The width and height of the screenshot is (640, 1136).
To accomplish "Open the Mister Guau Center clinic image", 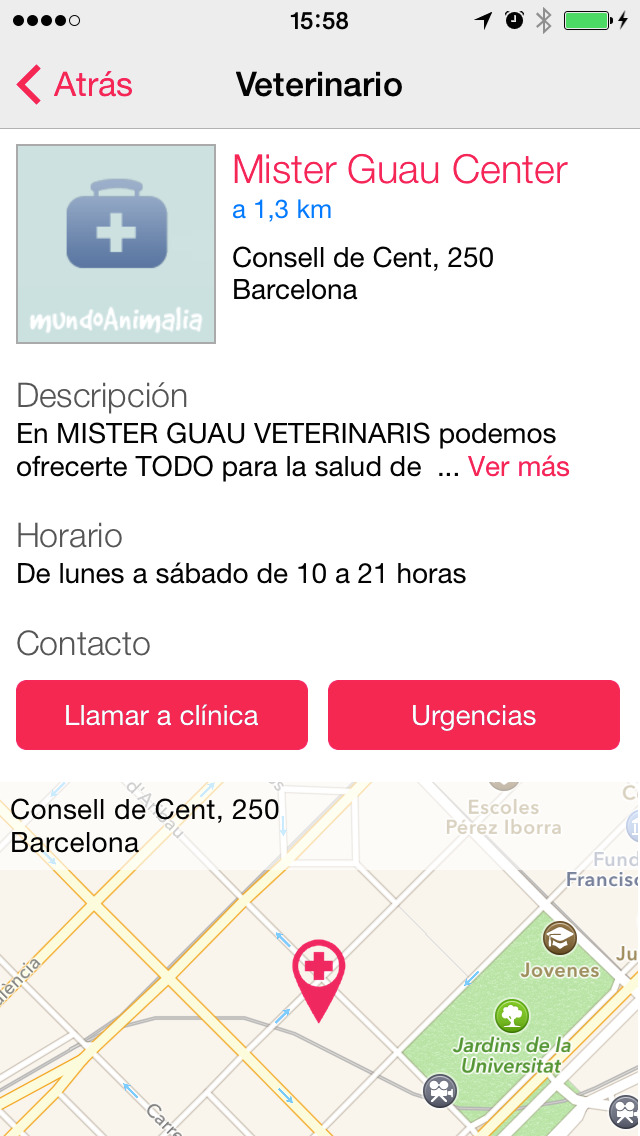I will click(116, 244).
